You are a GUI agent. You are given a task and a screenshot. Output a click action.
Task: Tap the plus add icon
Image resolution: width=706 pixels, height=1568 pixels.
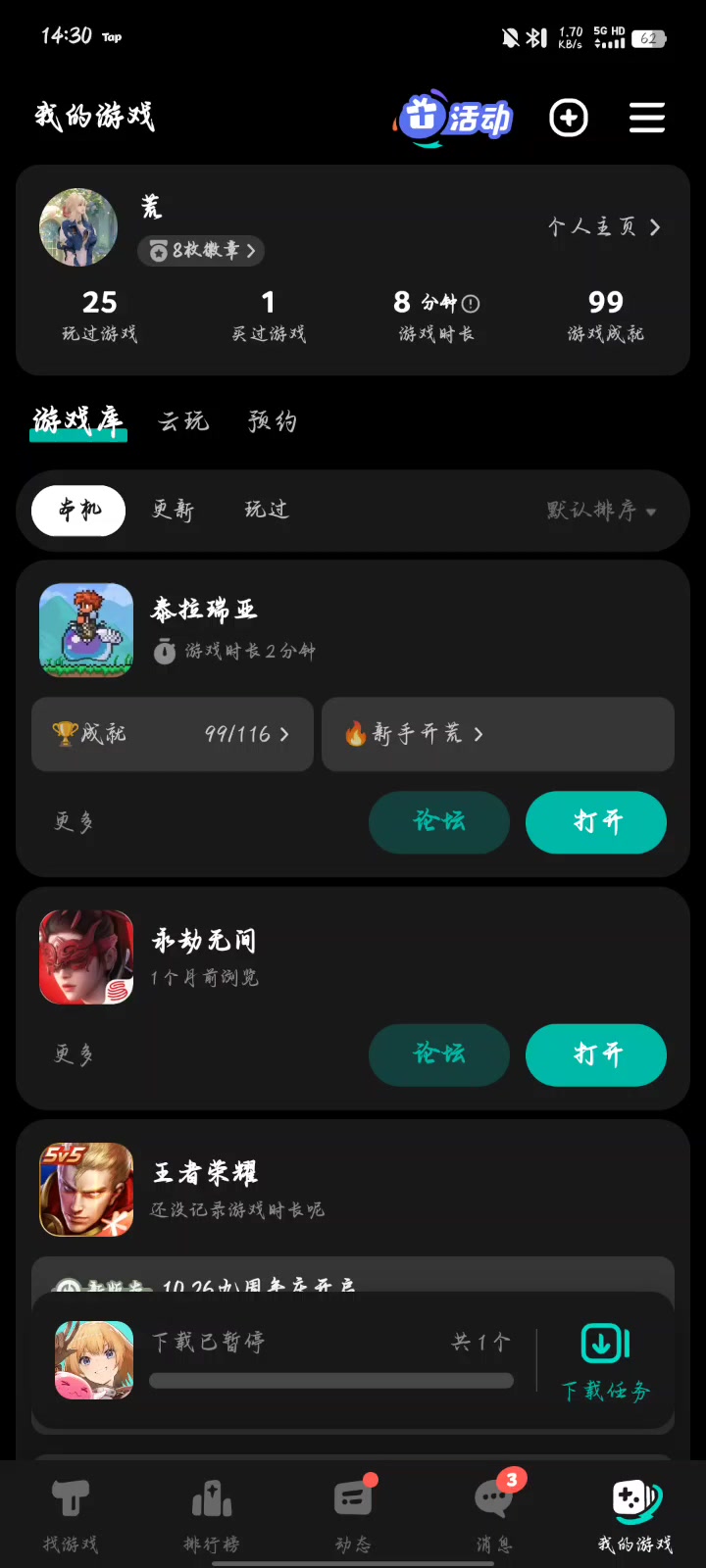(x=569, y=118)
